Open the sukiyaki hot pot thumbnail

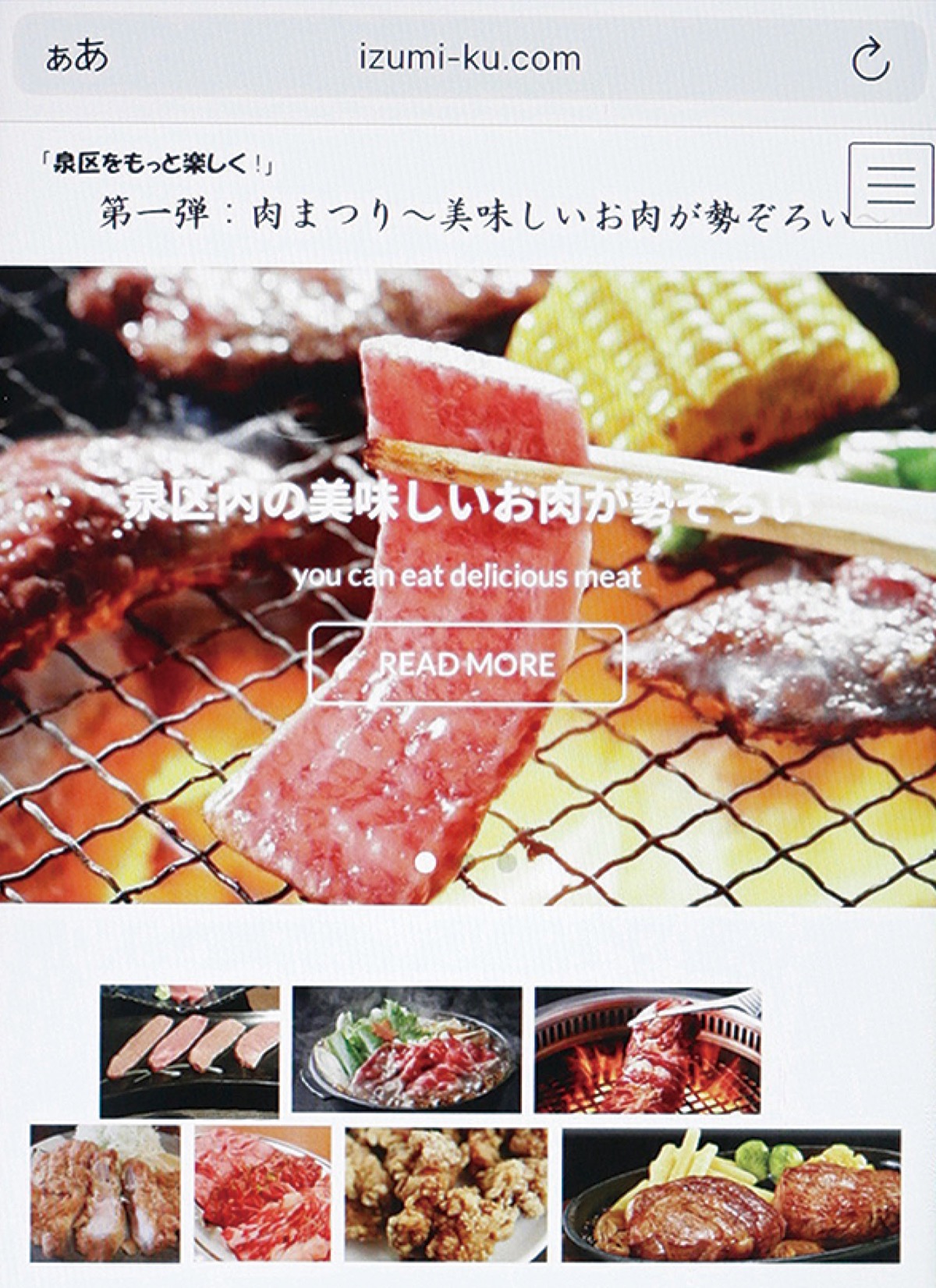(x=406, y=1049)
